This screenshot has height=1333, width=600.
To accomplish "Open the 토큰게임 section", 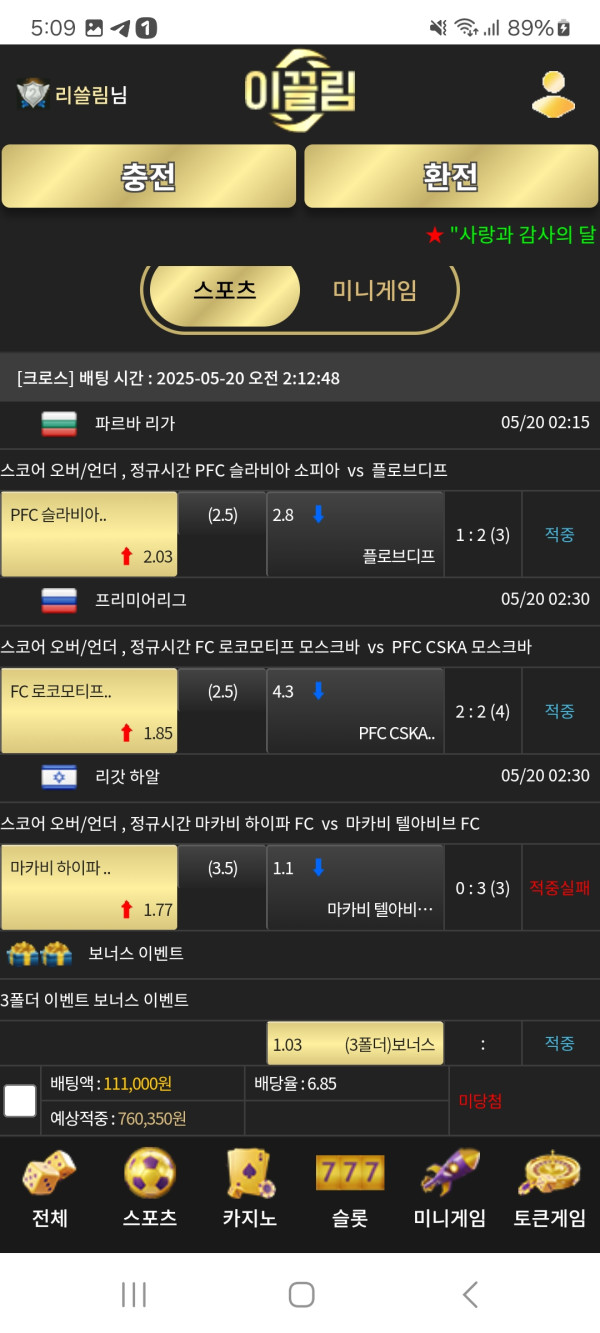I will coord(550,1189).
